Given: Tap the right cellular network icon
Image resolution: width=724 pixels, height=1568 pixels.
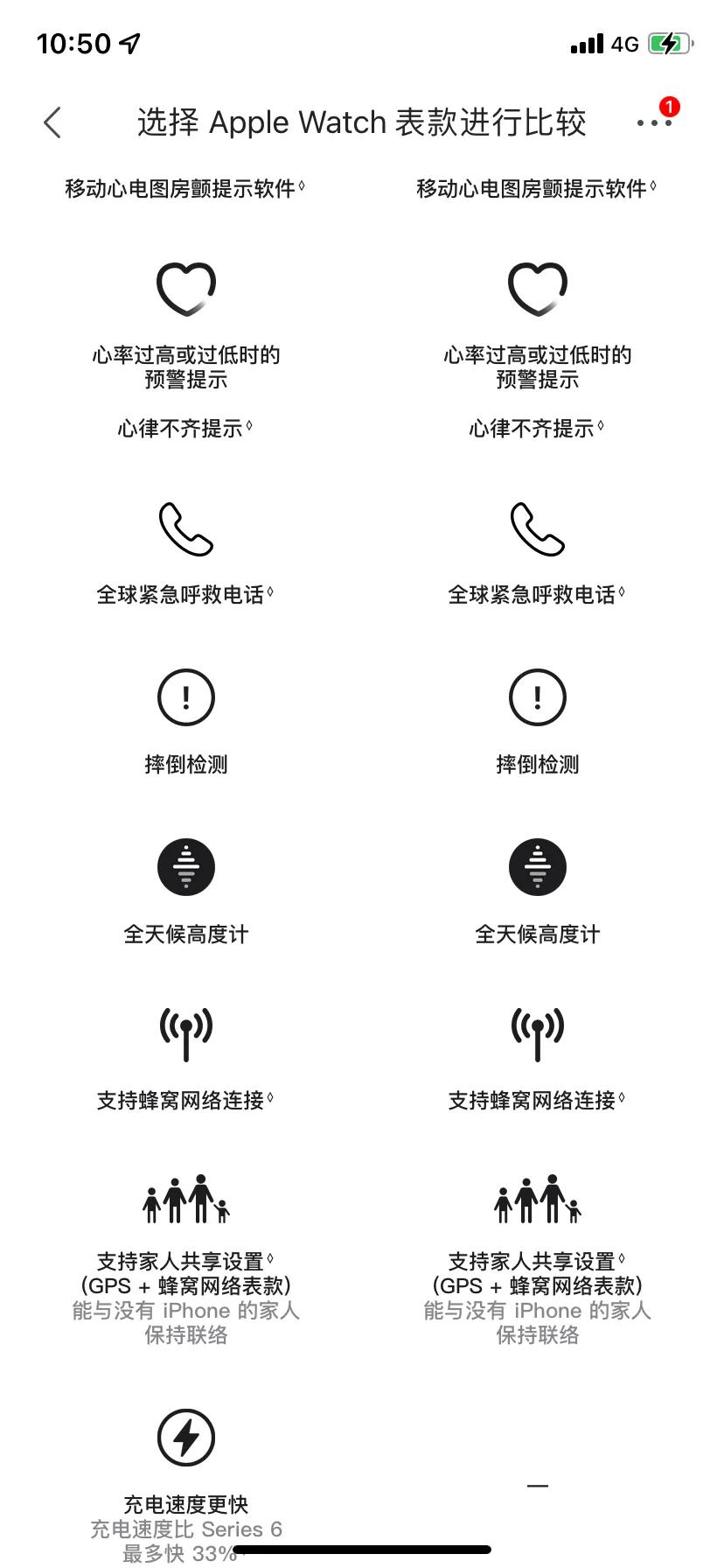Looking at the screenshot, I should point(537,1034).
